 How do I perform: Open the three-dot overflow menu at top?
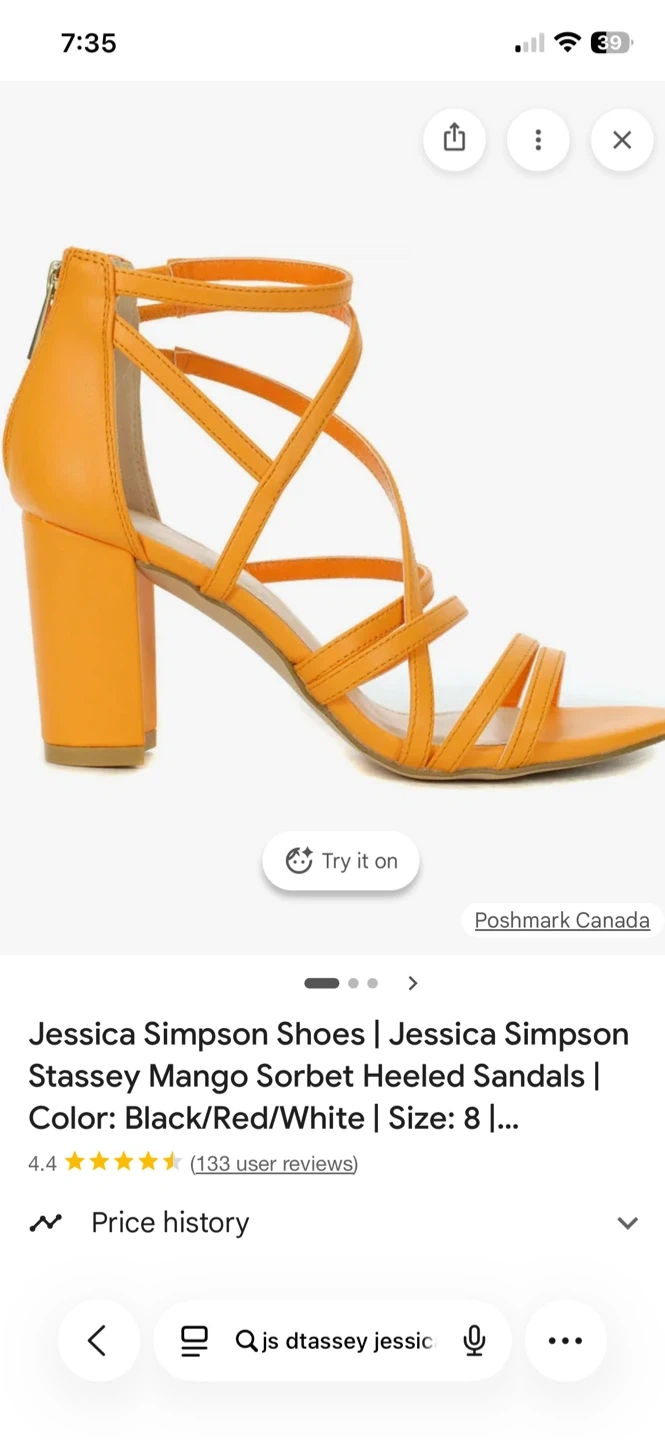[538, 139]
